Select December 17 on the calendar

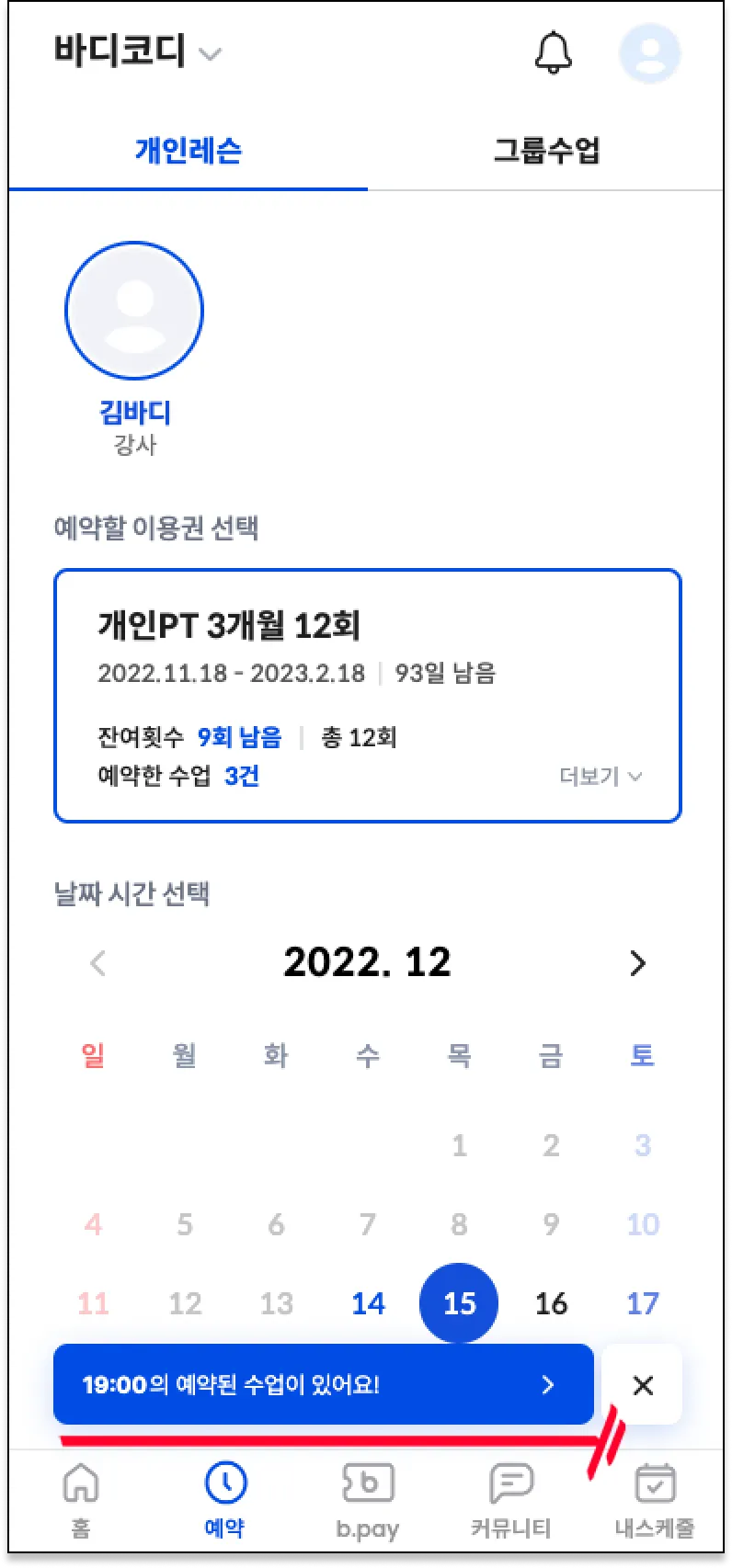coord(642,1303)
